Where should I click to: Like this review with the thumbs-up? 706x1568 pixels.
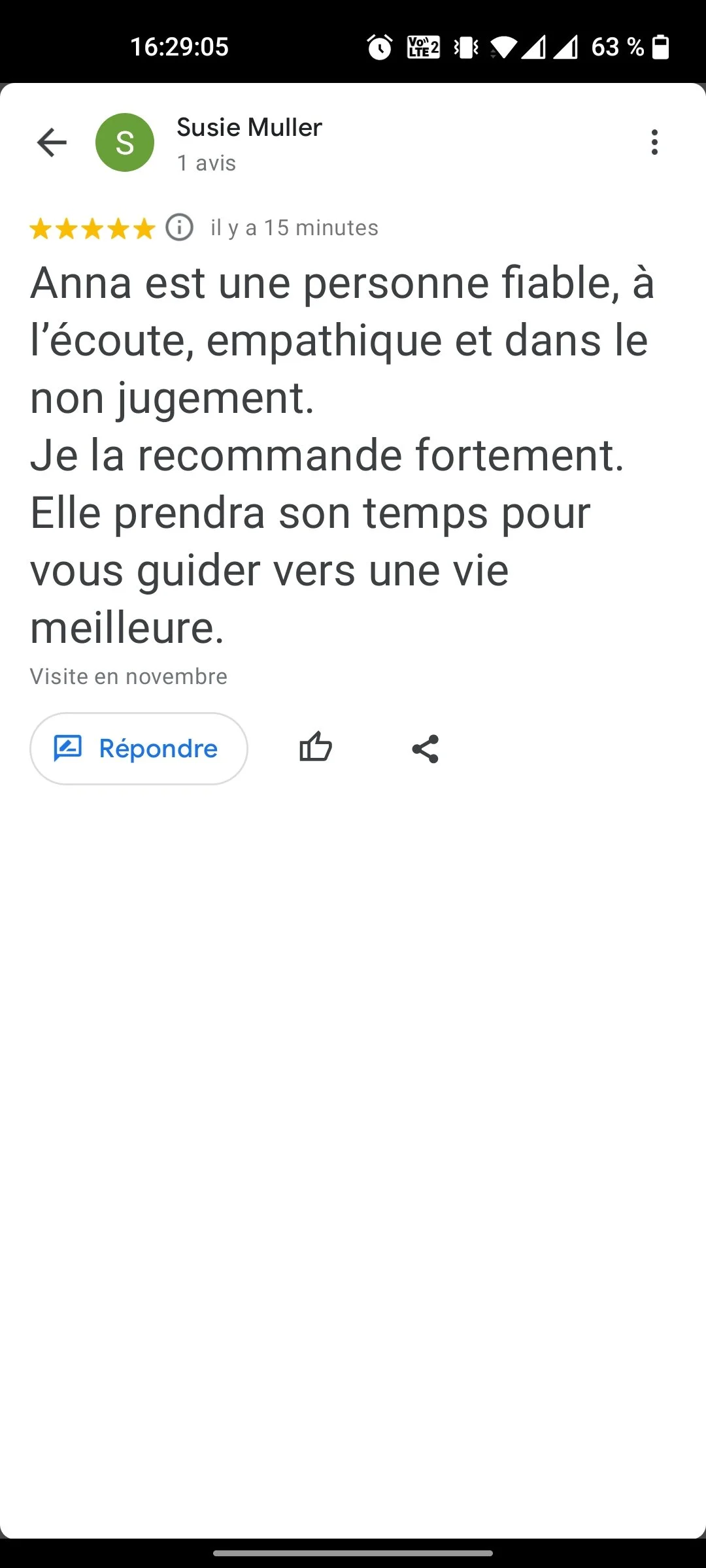(x=316, y=747)
